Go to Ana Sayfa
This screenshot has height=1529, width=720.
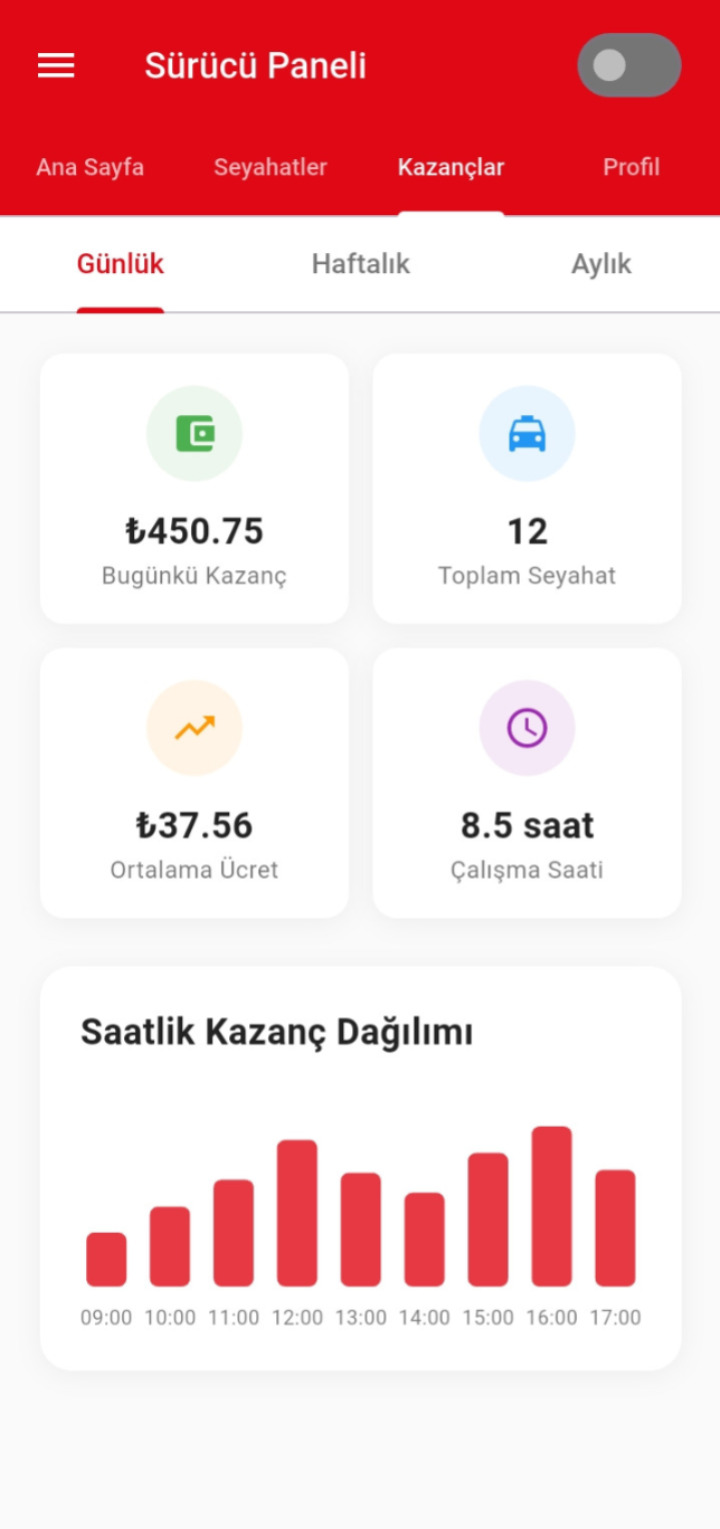click(89, 167)
